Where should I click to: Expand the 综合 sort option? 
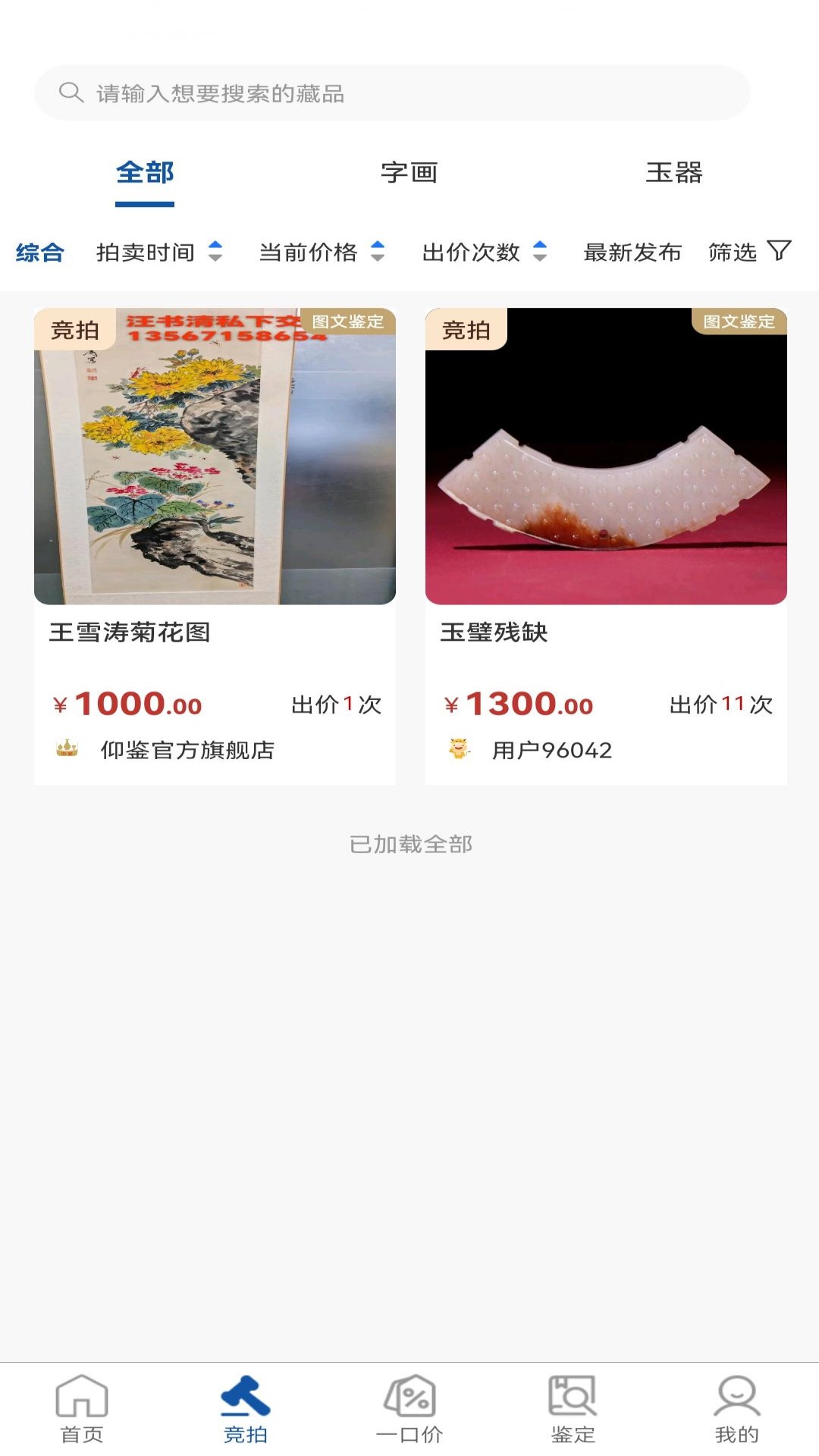tap(39, 252)
